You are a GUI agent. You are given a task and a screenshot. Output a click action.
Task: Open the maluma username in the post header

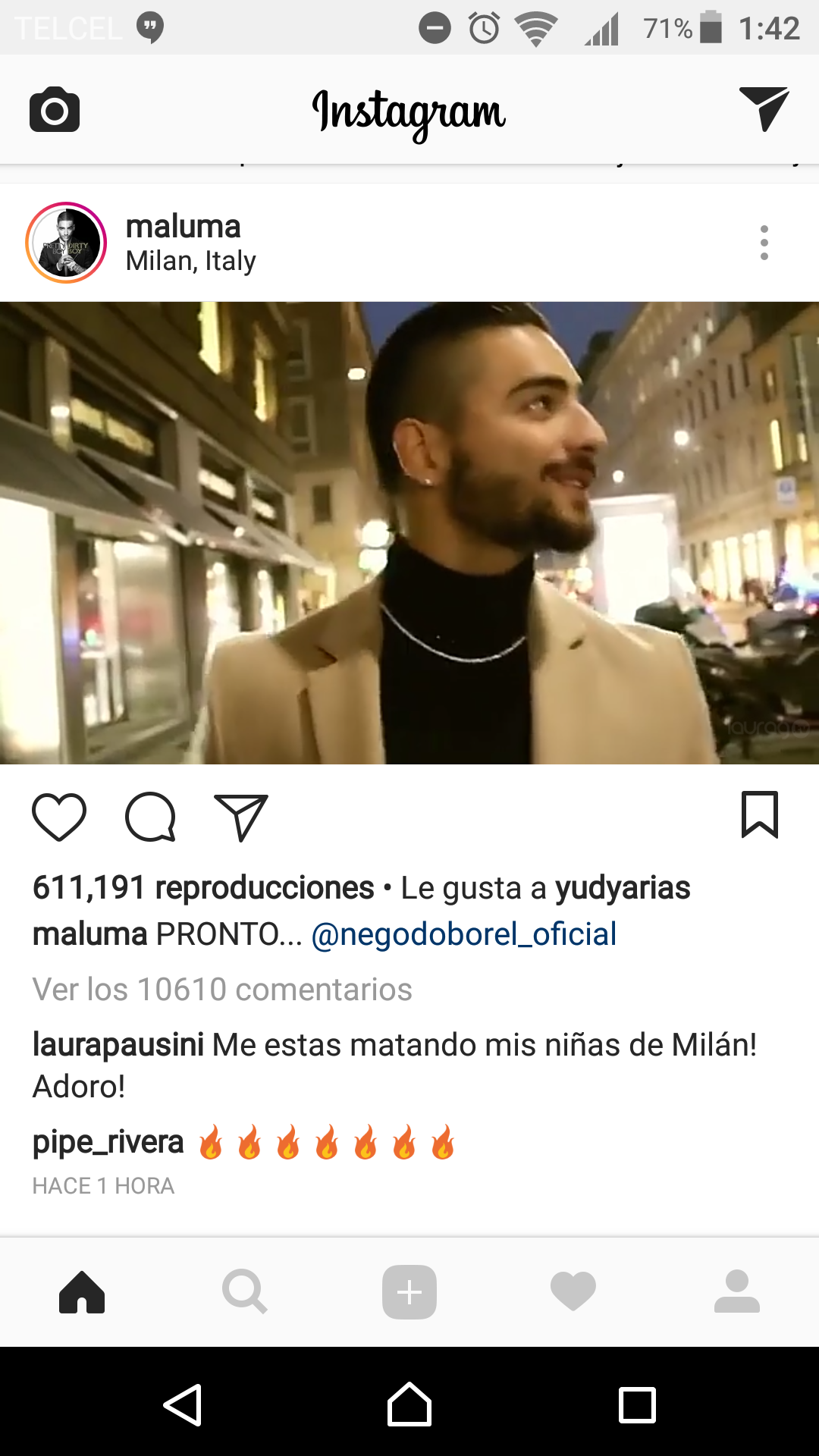click(183, 227)
